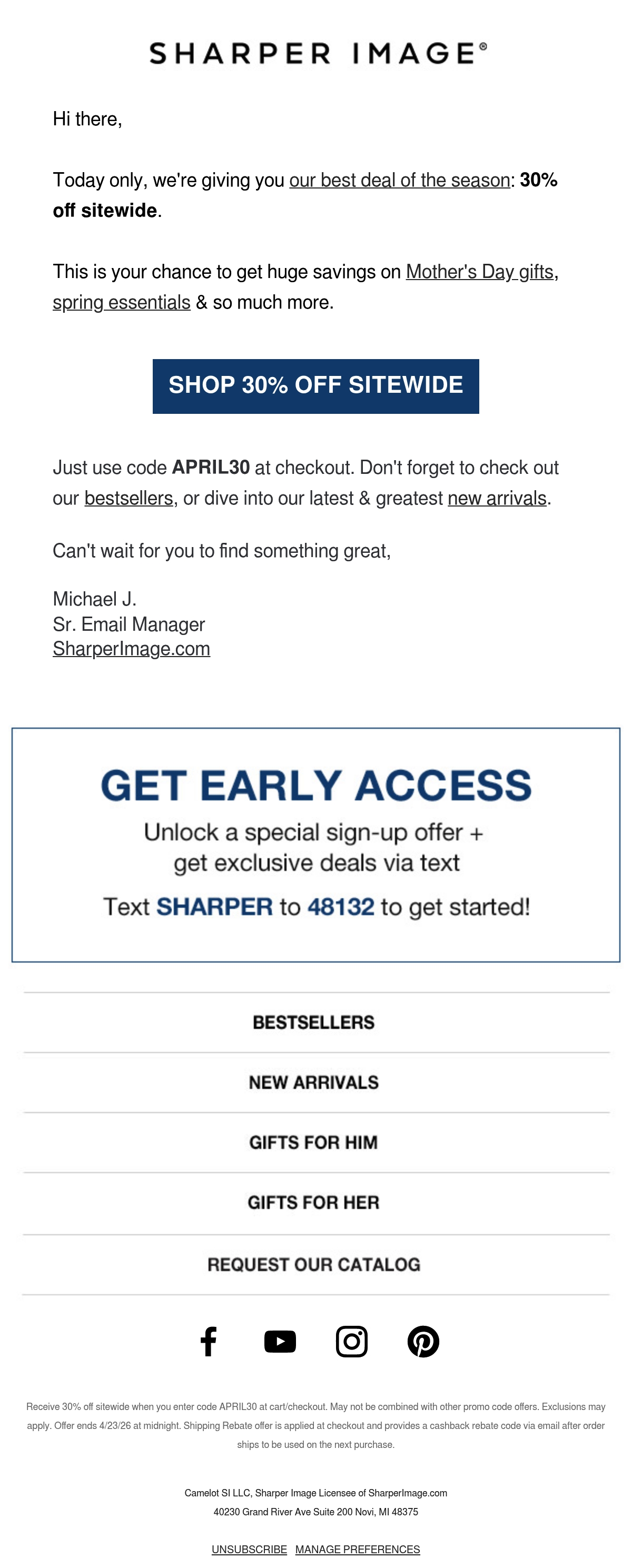Open the 'our best deal of the season' link
Viewport: 632px width, 1568px height.
(x=399, y=180)
